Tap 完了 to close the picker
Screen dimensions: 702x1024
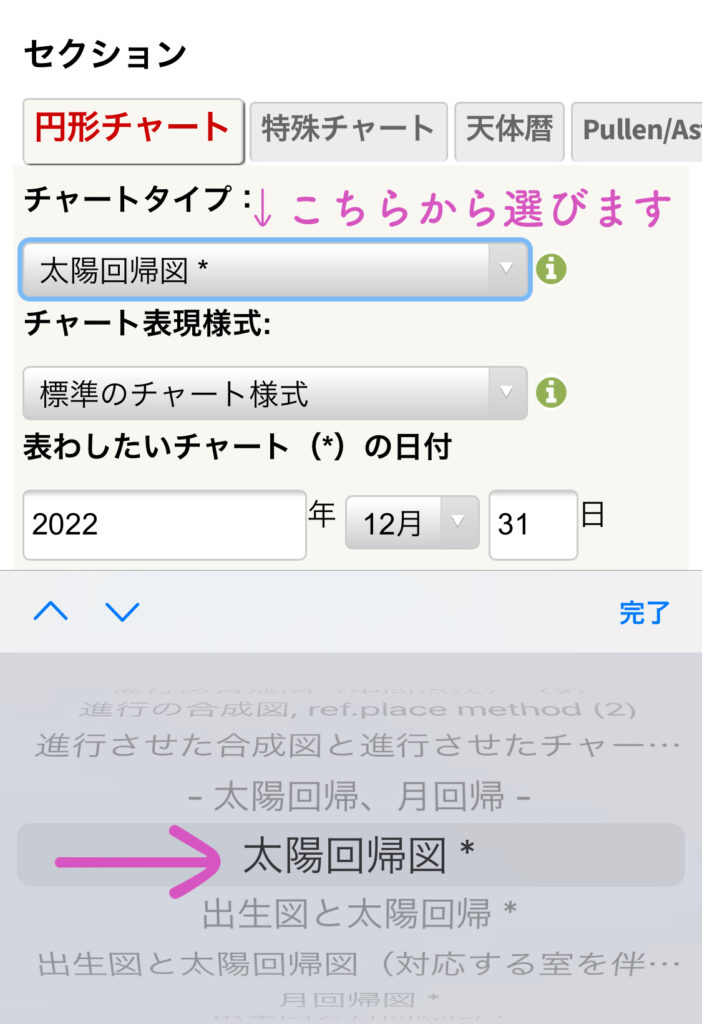point(643,613)
